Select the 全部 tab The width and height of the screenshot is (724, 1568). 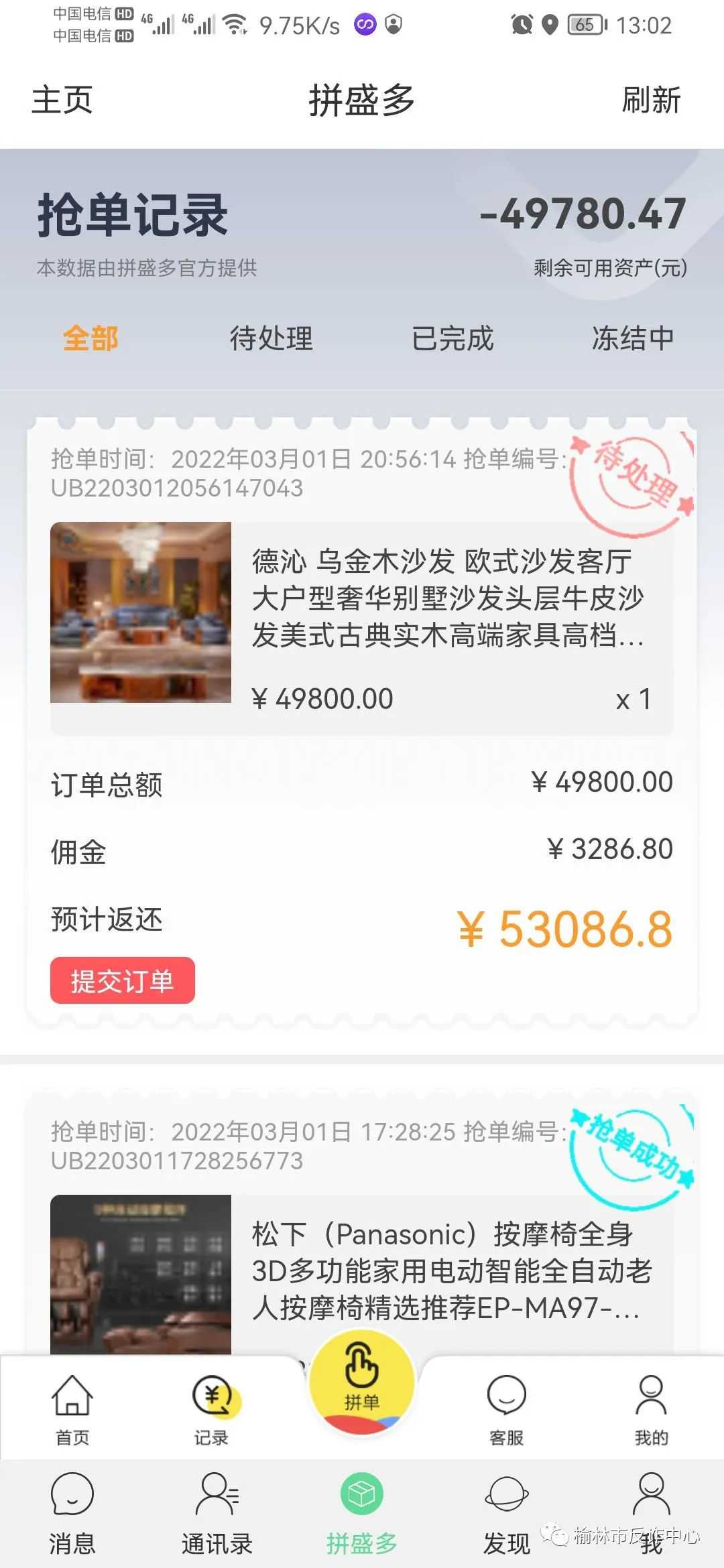coord(90,338)
